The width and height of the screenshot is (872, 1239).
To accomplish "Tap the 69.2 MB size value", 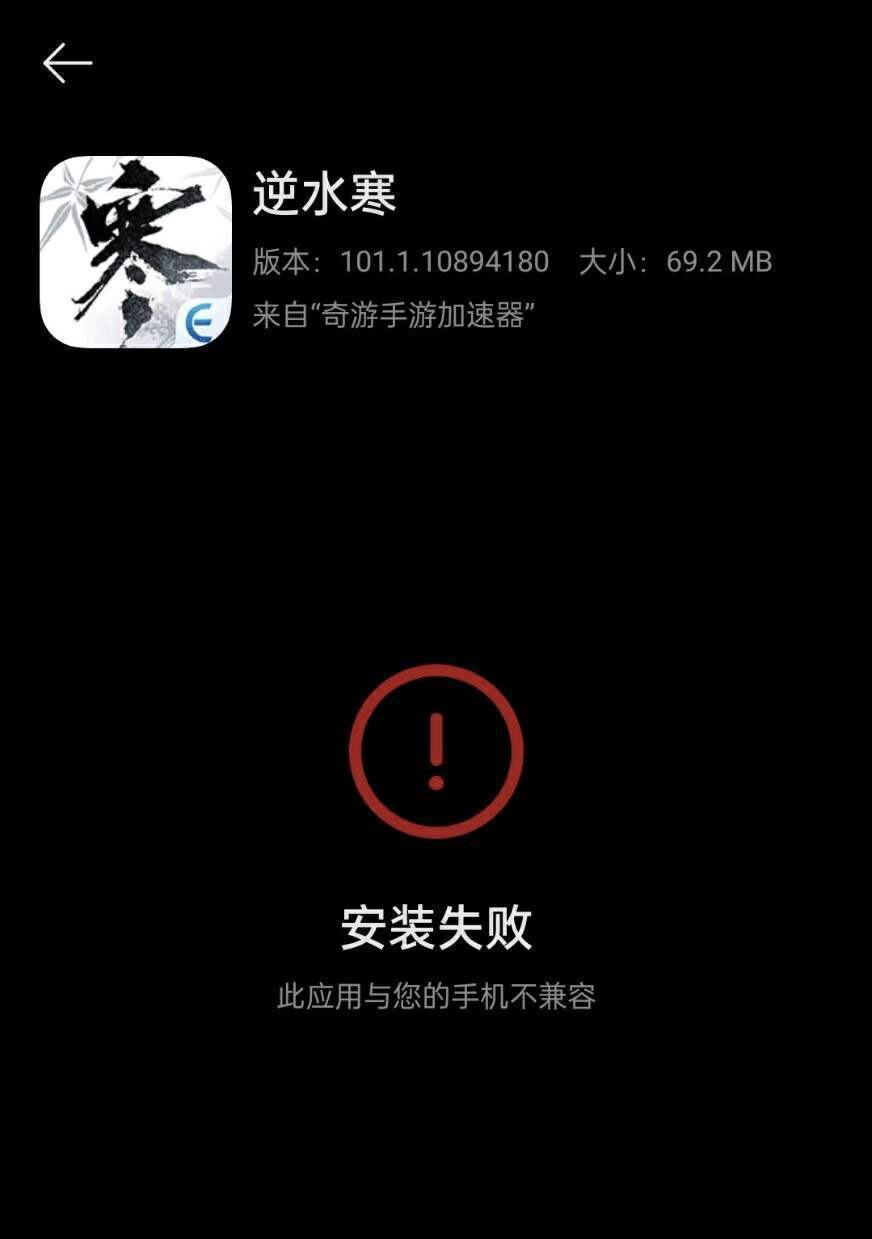I will coord(716,263).
